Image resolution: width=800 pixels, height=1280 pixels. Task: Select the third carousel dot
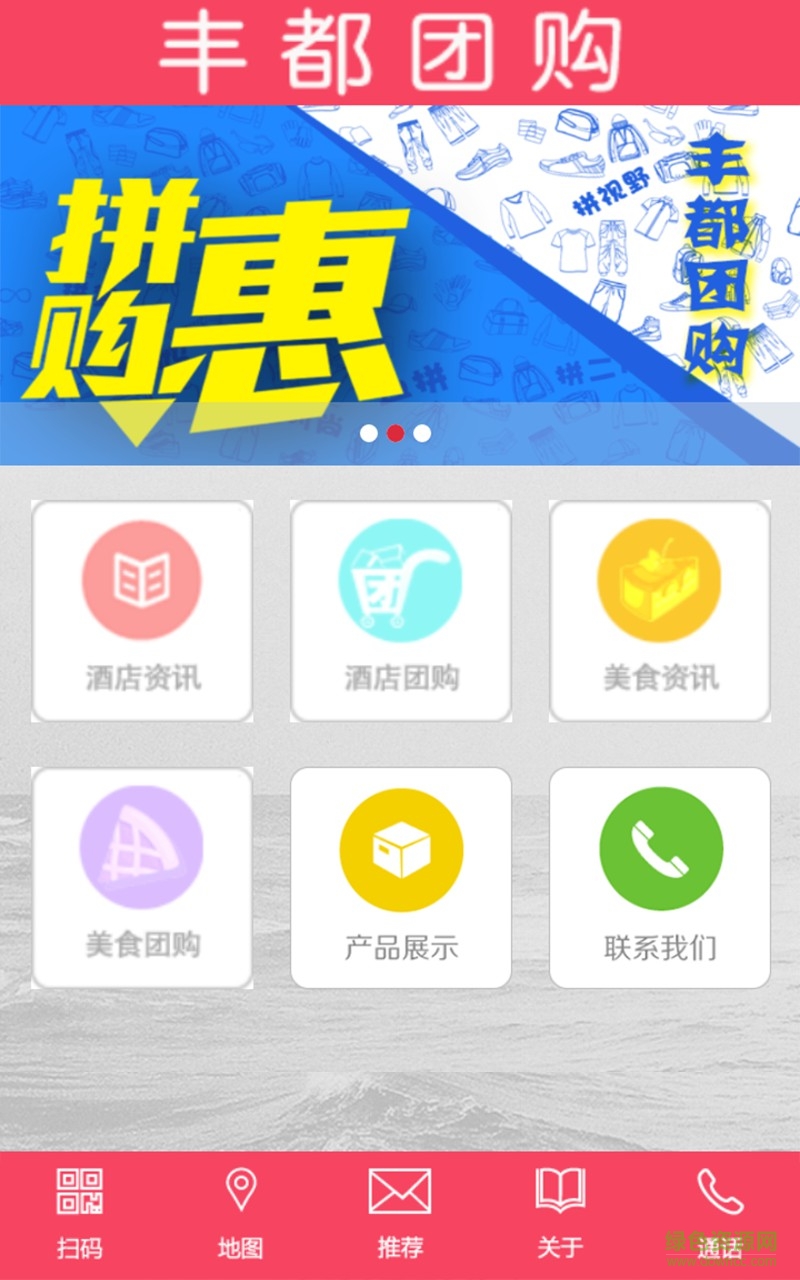(x=421, y=433)
